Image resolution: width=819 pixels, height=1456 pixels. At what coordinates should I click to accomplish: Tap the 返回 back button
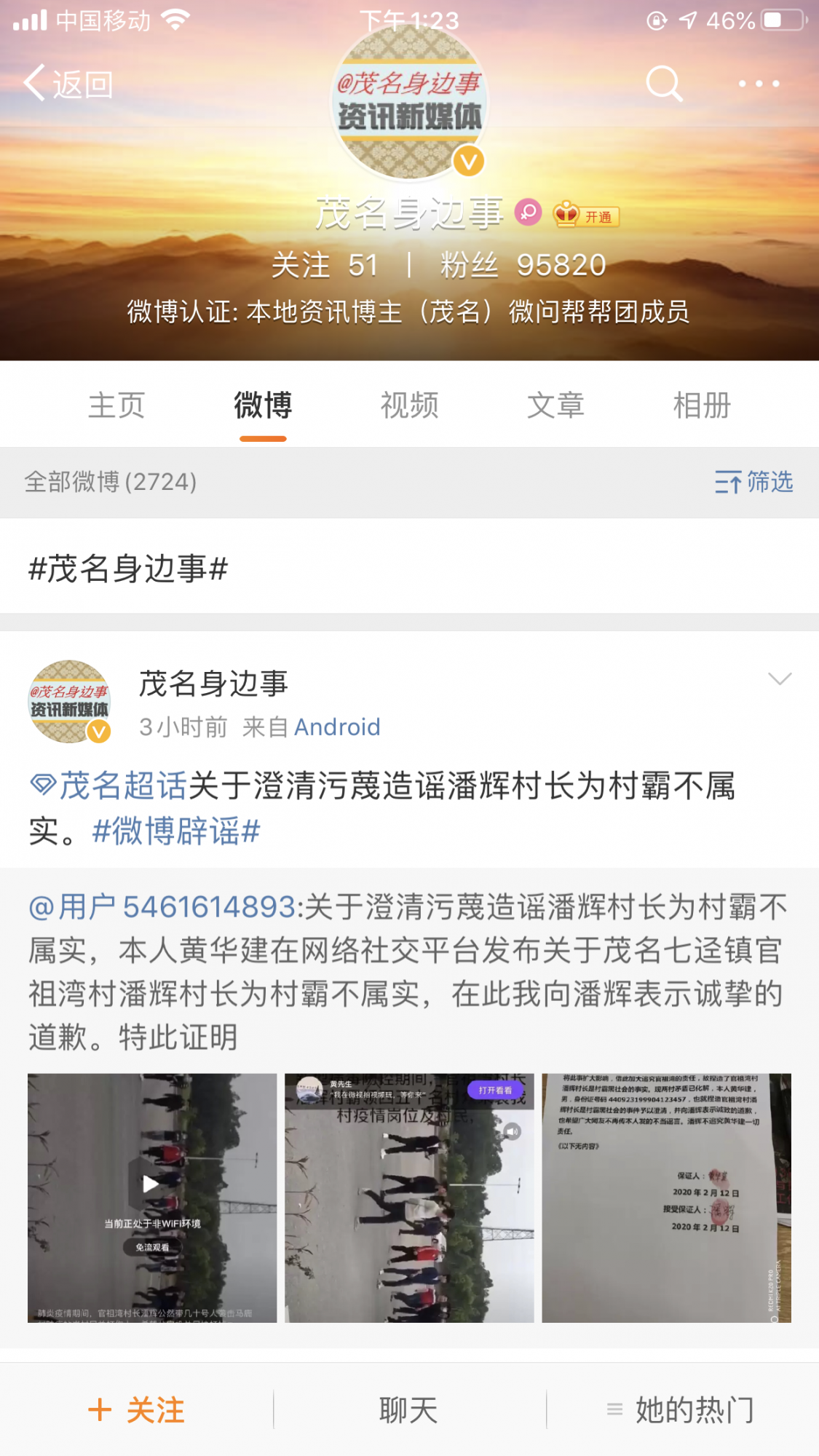point(68,84)
